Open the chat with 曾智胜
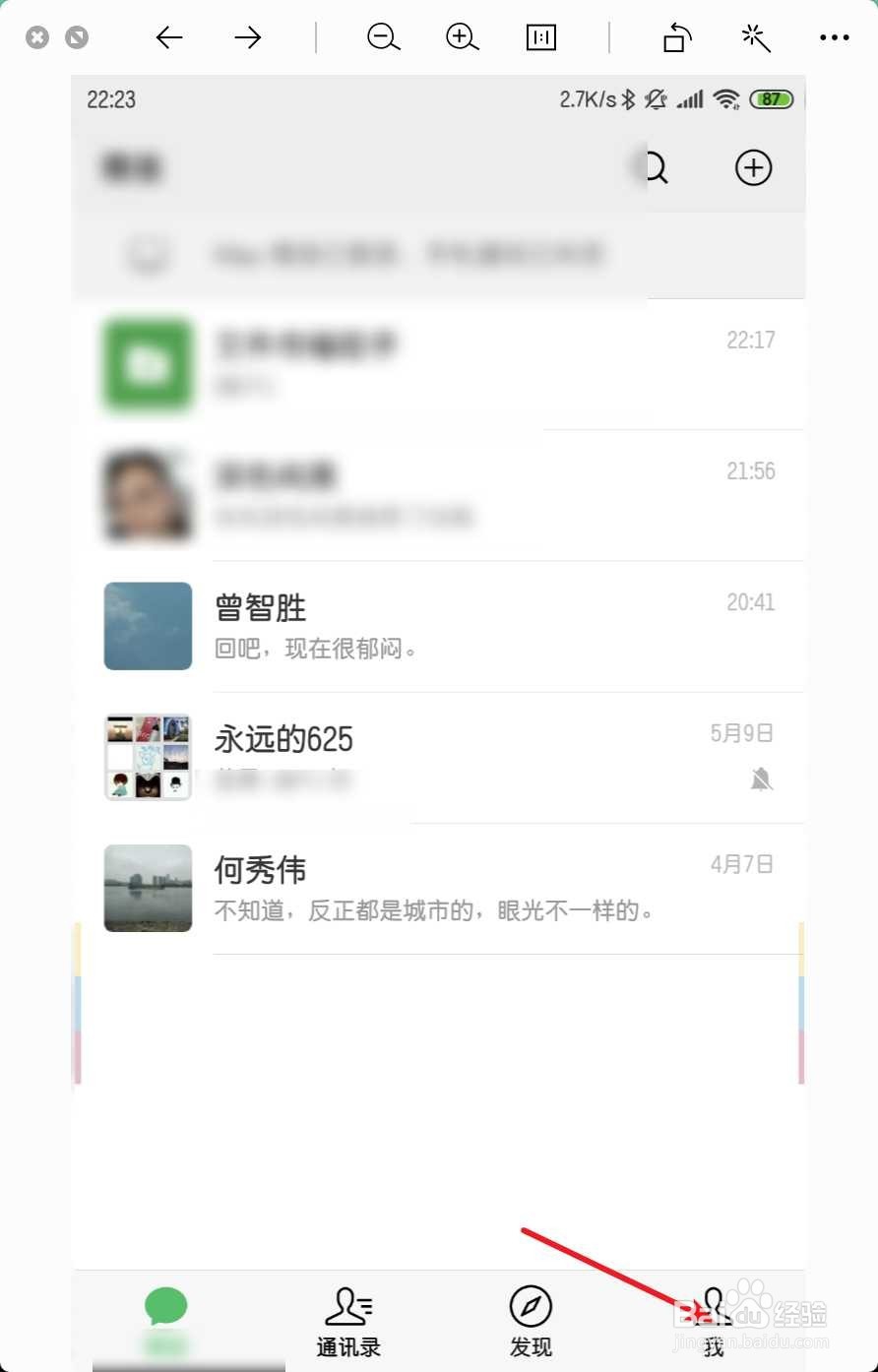This screenshot has width=878, height=1372. [443, 625]
